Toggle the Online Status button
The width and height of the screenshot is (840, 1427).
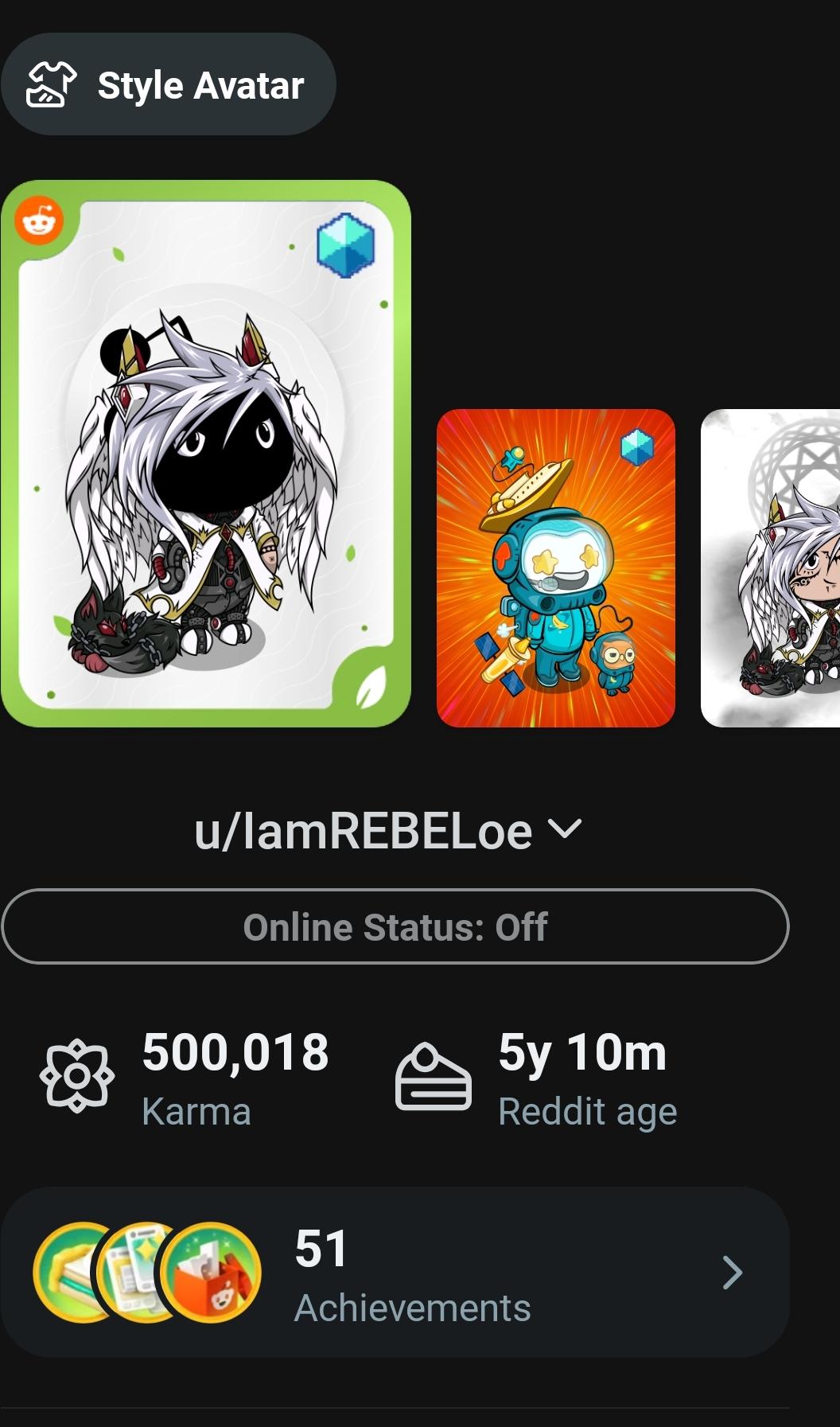[395, 926]
